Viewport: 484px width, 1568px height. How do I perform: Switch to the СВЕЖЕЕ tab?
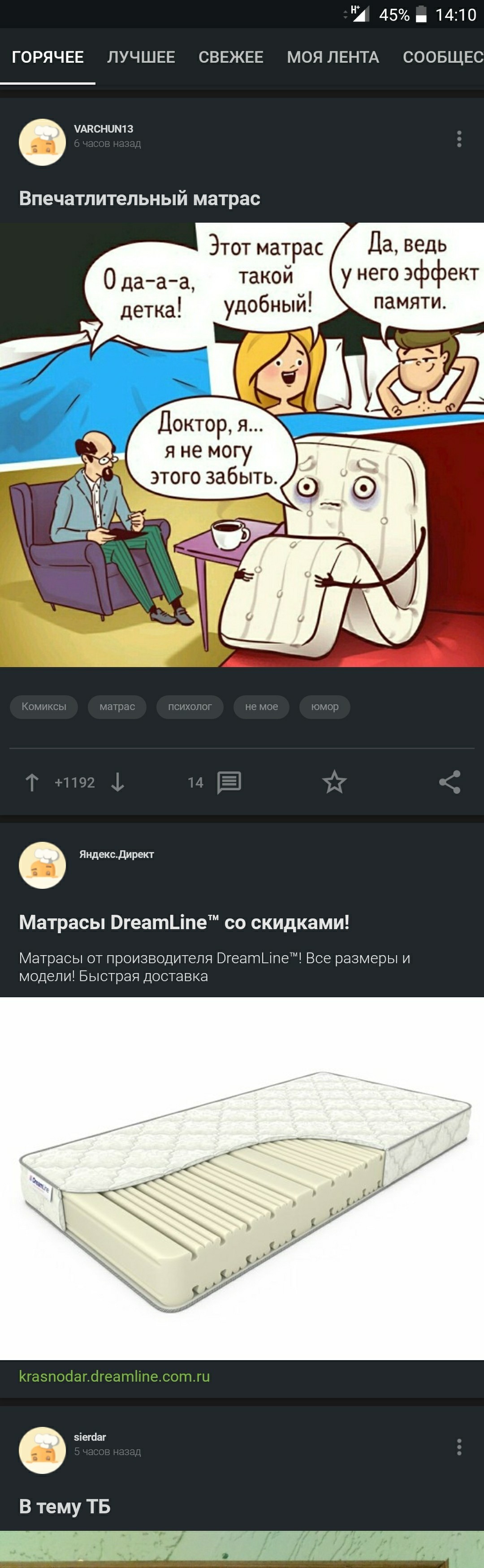(x=231, y=57)
